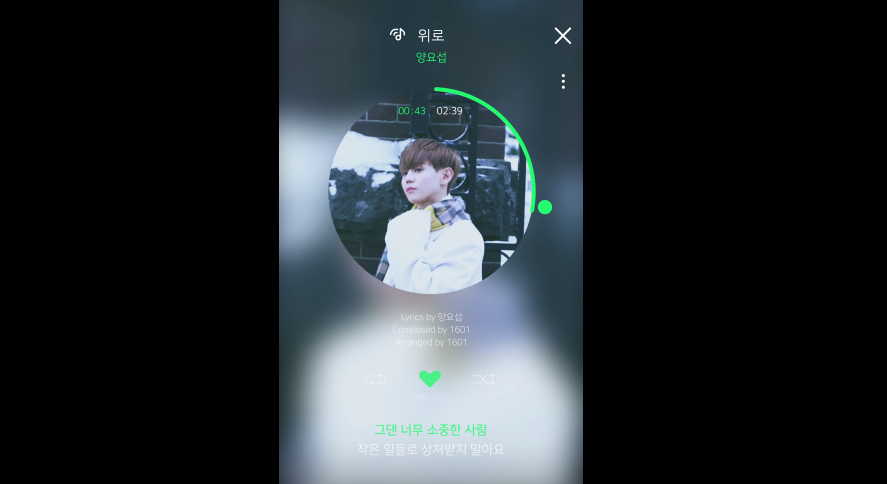The image size is (887, 484).
Task: Open the artist 양요섭 below the title
Action: tap(431, 58)
